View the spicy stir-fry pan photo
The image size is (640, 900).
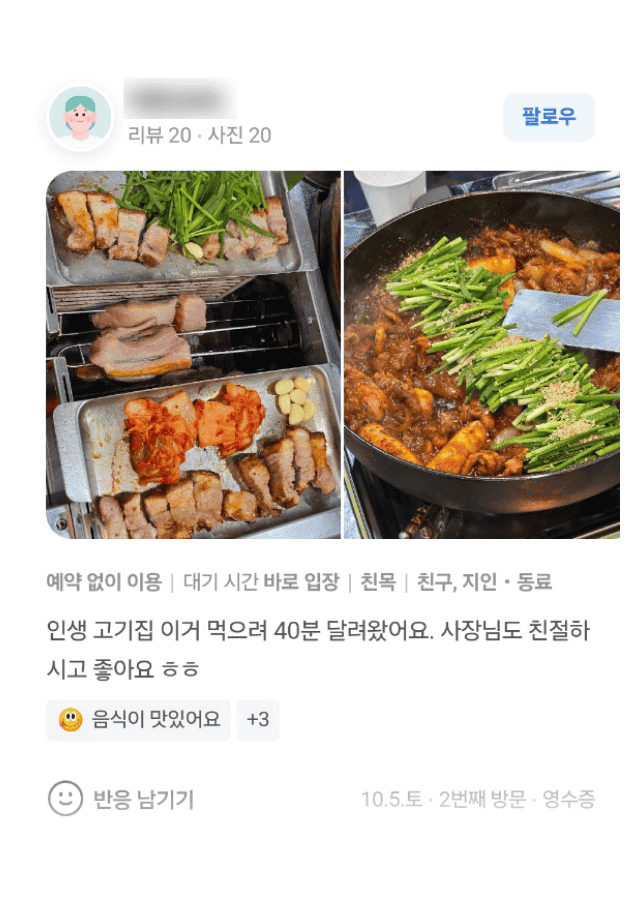[482, 354]
